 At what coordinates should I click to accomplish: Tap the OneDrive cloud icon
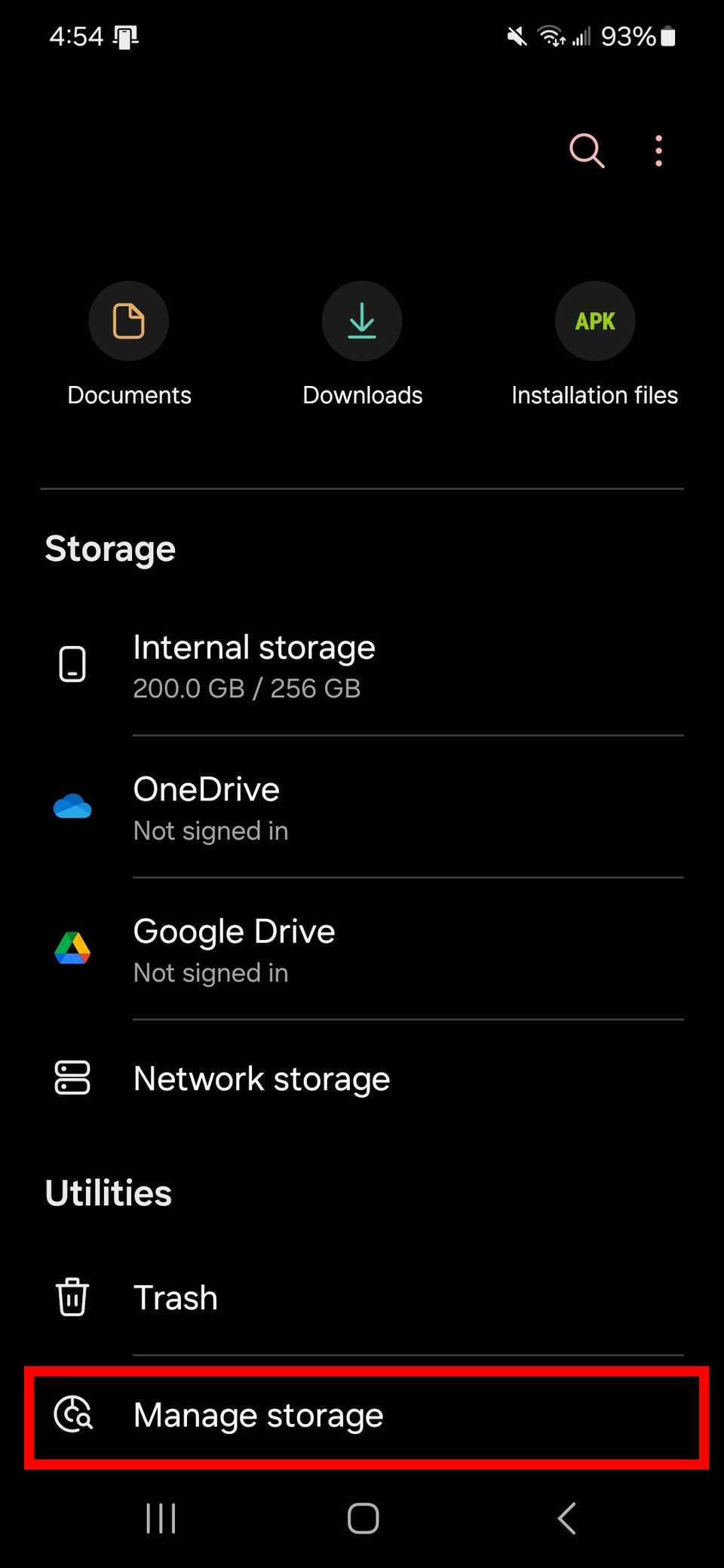pyautogui.click(x=72, y=805)
